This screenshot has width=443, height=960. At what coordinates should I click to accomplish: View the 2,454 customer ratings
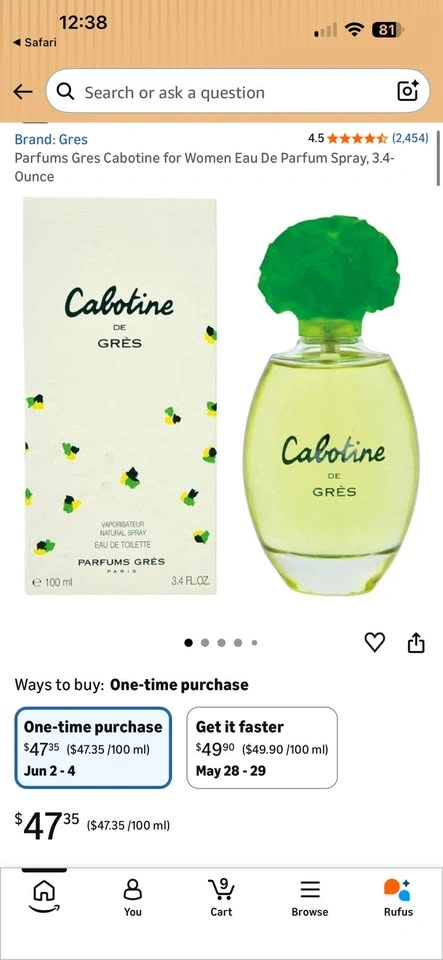(410, 138)
